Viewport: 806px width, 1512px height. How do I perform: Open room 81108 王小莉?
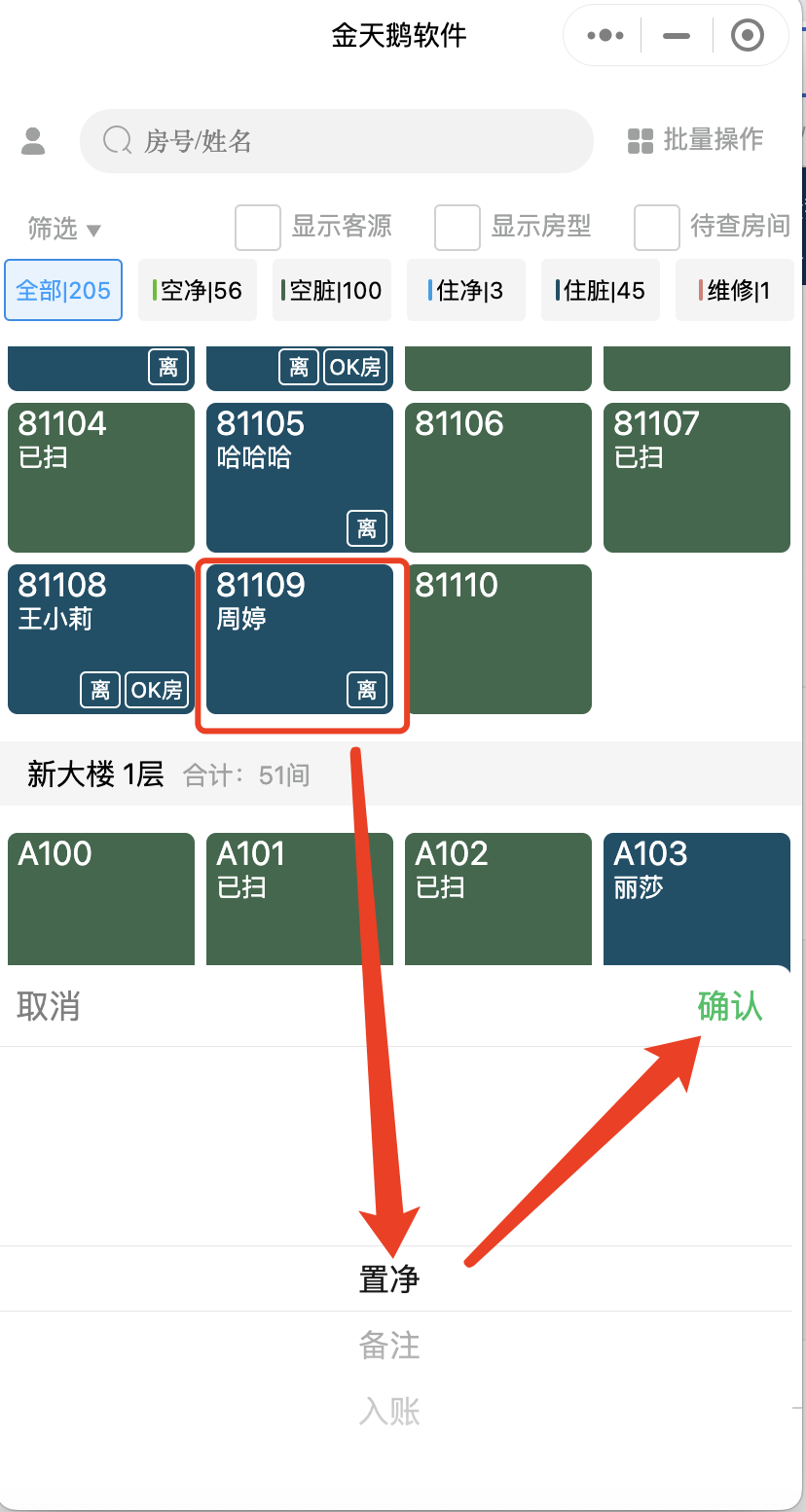click(x=101, y=638)
